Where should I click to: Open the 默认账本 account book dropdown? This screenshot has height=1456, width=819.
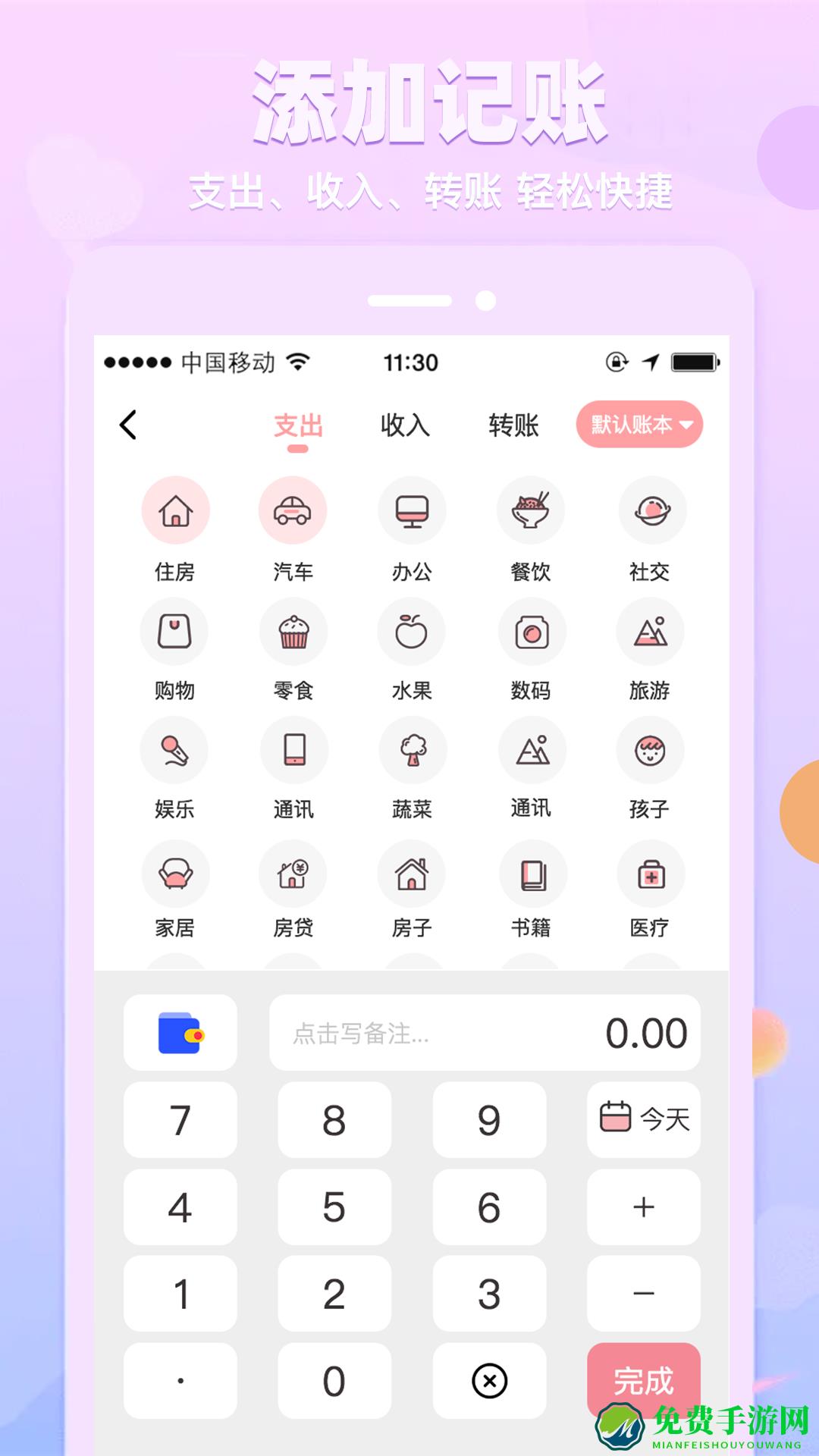click(x=641, y=425)
